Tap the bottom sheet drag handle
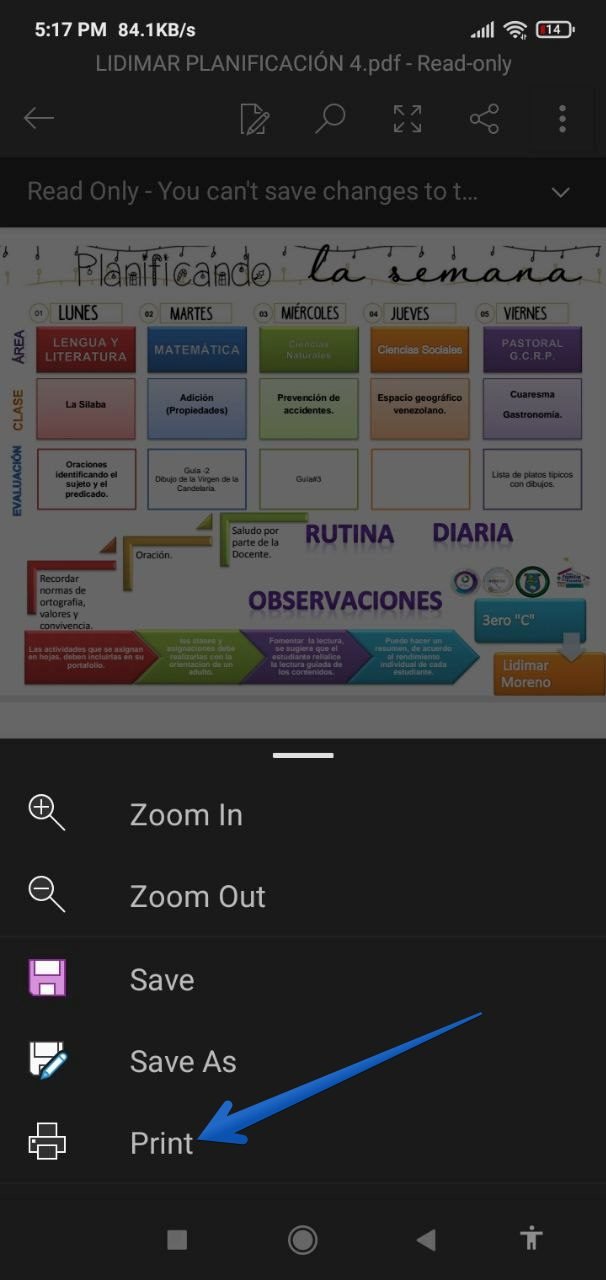Image resolution: width=606 pixels, height=1280 pixels. click(303, 755)
